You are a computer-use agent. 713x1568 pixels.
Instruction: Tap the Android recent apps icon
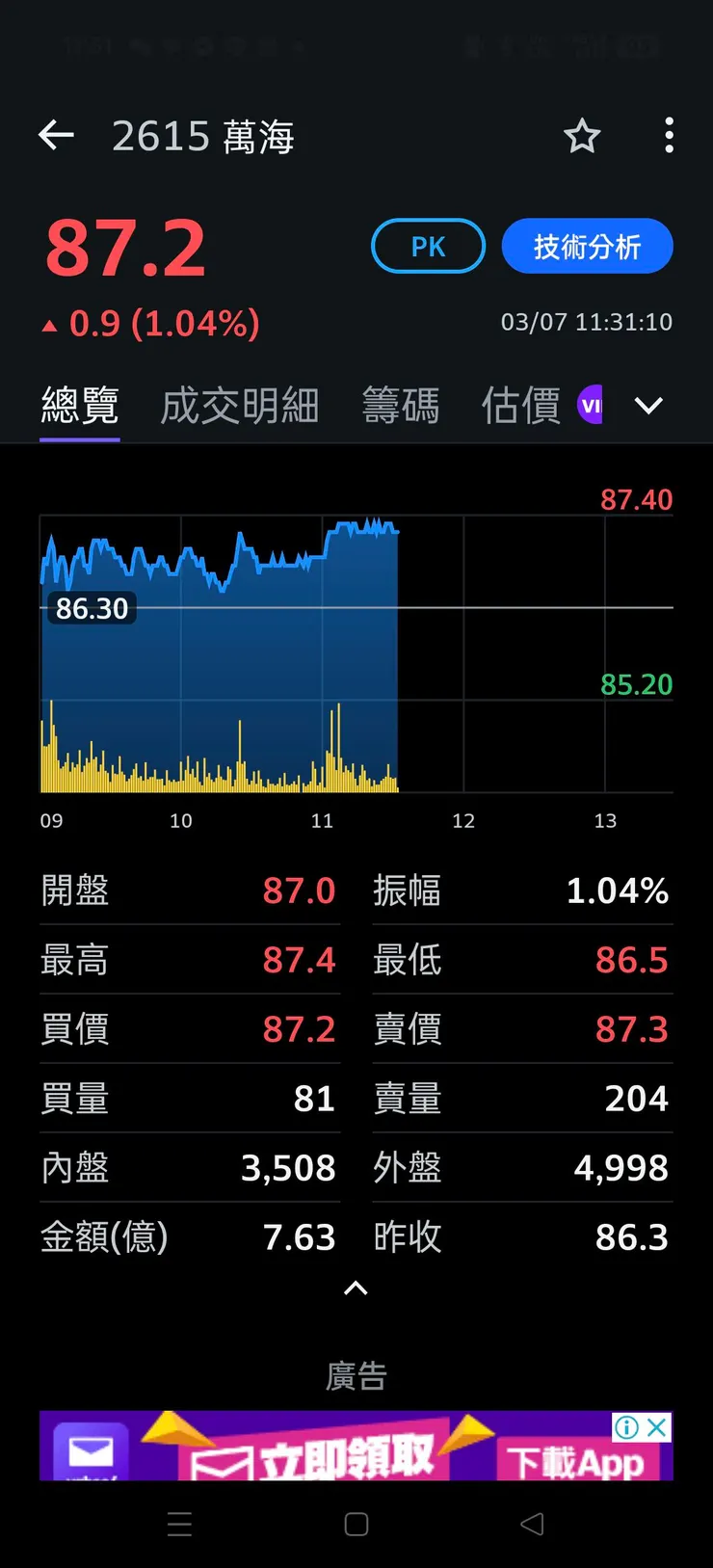pyautogui.click(x=179, y=1525)
